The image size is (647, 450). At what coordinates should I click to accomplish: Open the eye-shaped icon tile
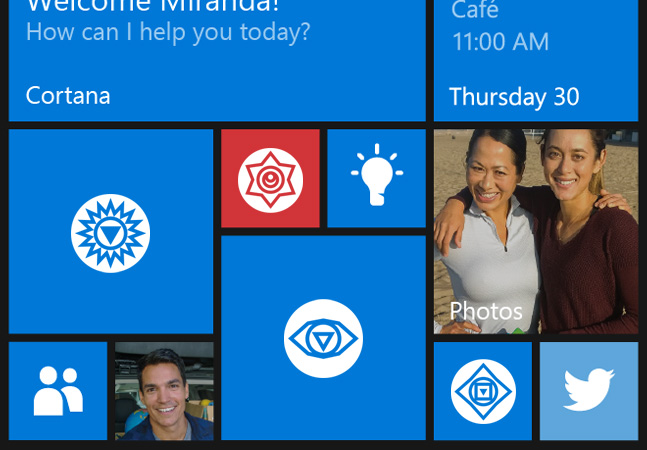click(323, 337)
